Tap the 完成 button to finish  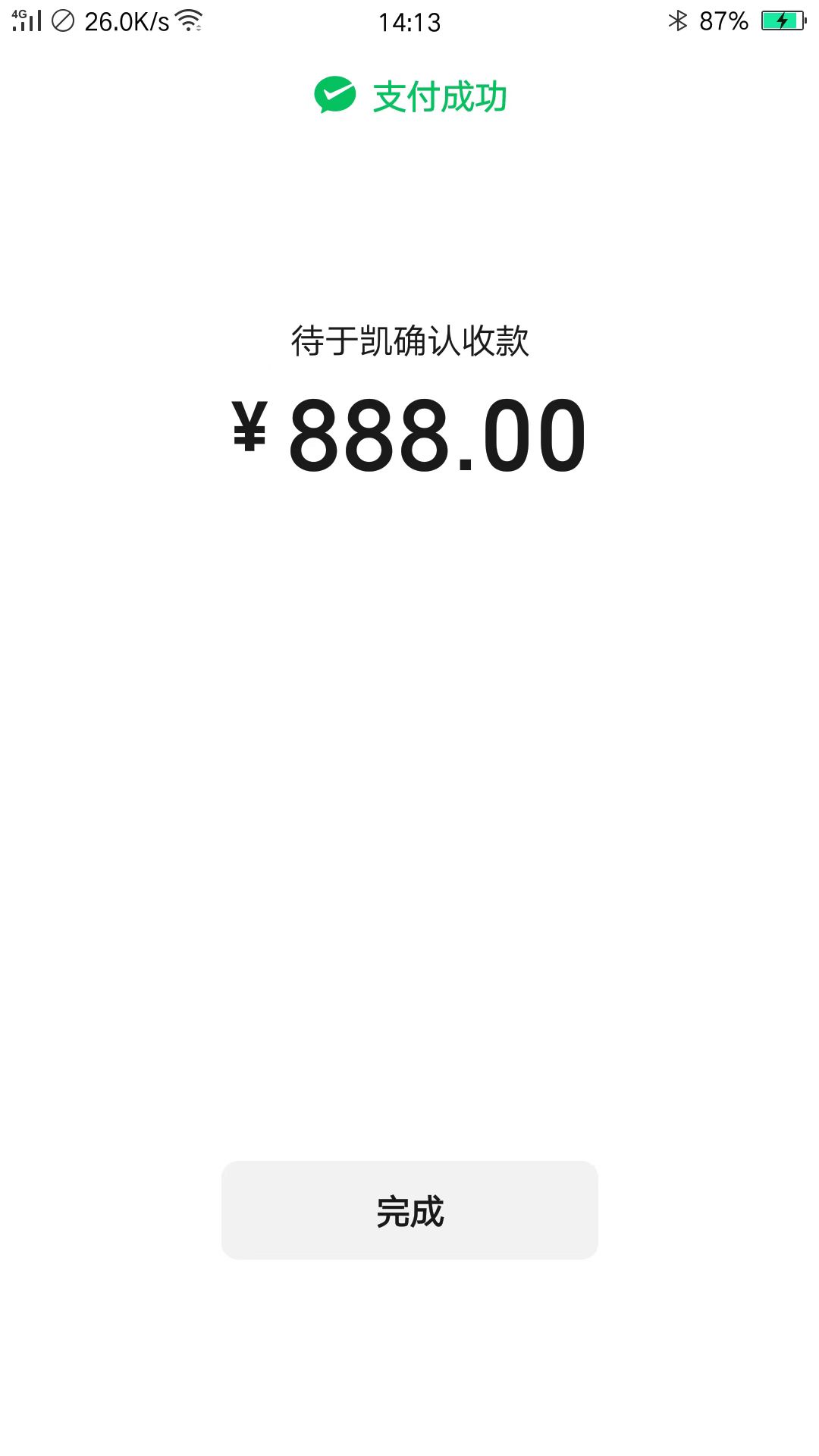(409, 1210)
